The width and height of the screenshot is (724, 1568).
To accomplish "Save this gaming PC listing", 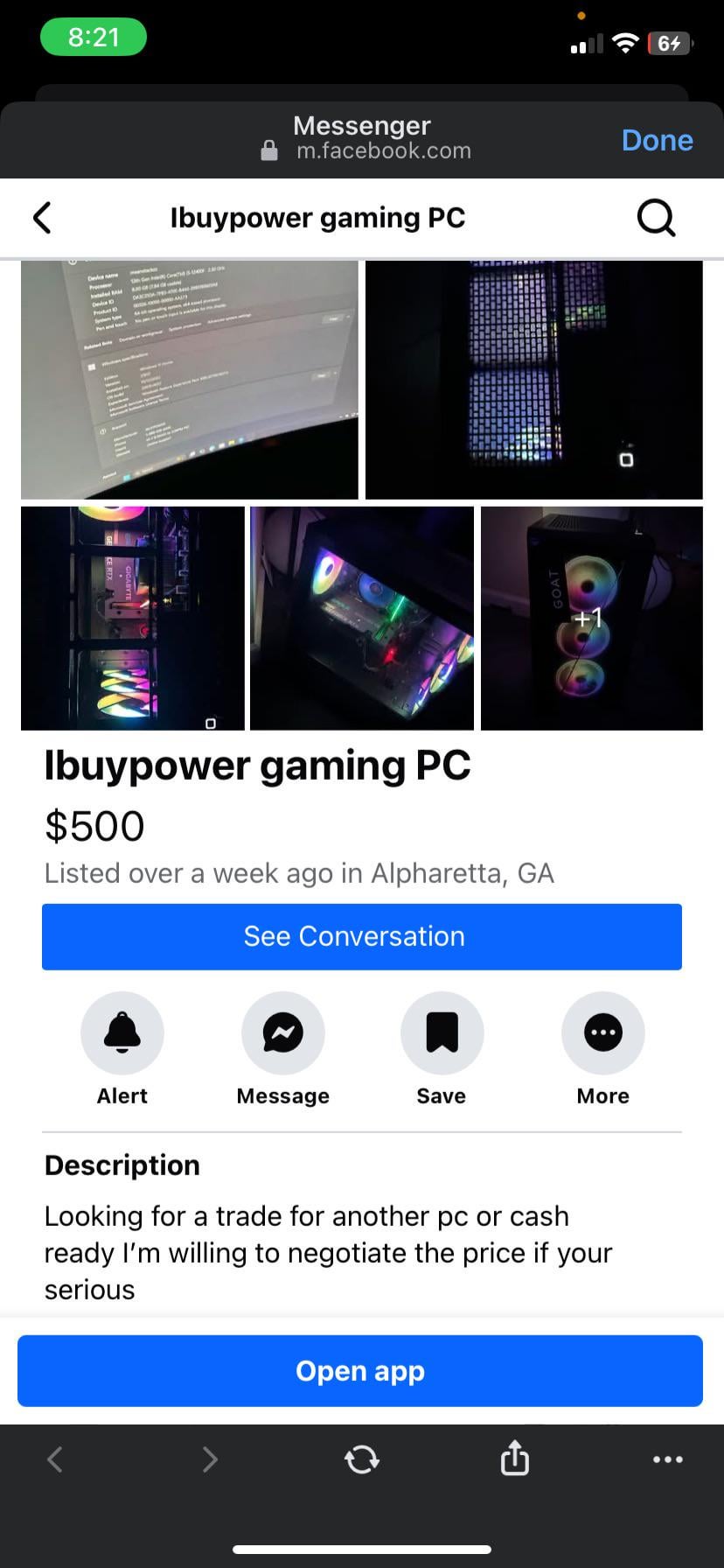I will pyautogui.click(x=442, y=1033).
